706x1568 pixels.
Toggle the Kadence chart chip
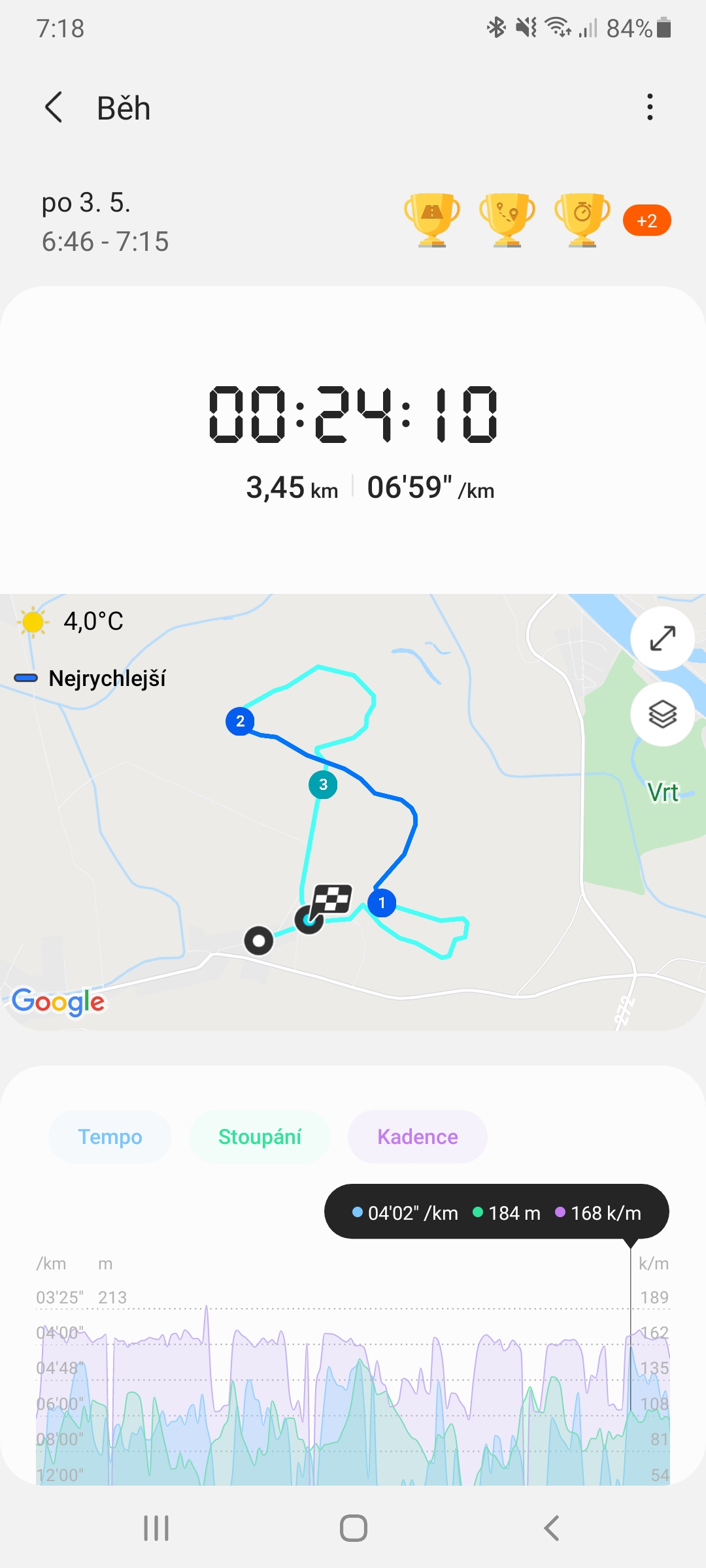tap(417, 1137)
